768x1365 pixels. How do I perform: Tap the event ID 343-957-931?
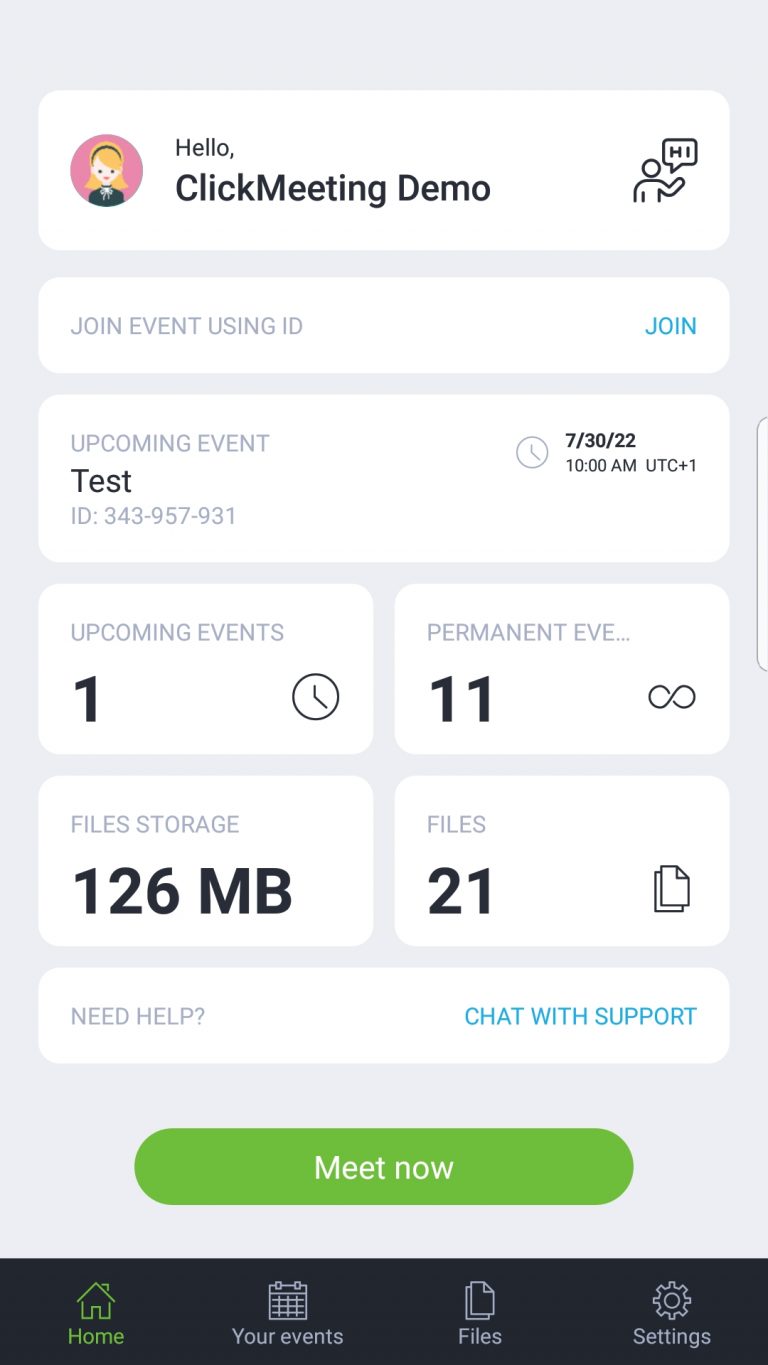click(x=154, y=516)
